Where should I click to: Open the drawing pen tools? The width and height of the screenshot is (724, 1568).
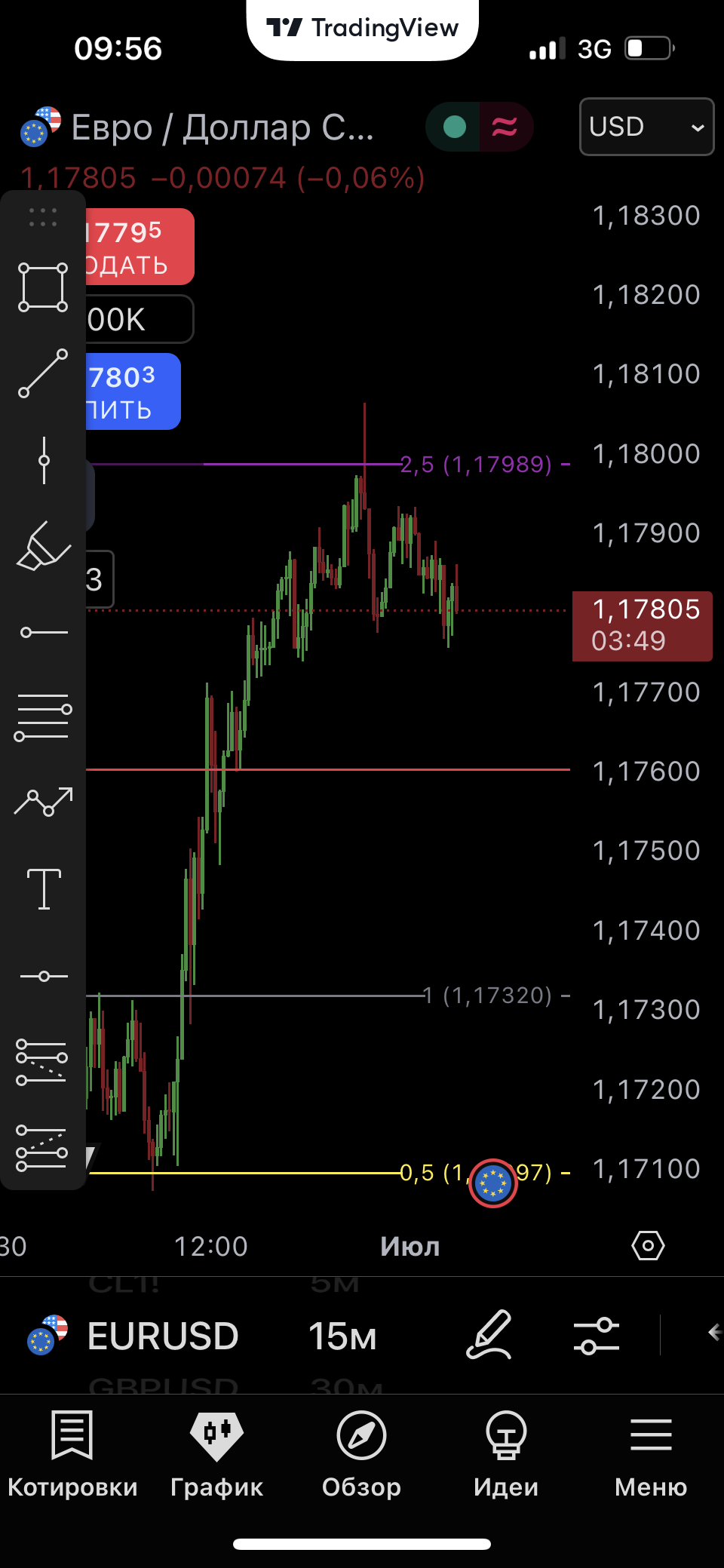(489, 1335)
